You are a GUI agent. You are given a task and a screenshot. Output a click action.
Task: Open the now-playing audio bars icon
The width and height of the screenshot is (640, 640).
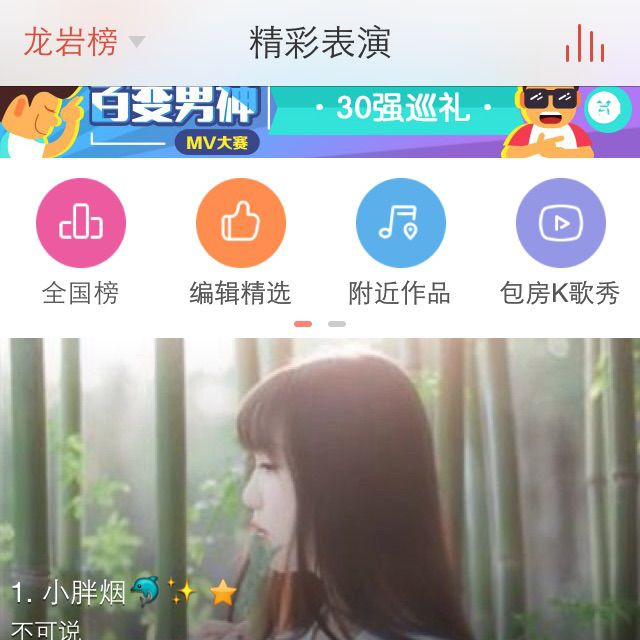tap(584, 42)
